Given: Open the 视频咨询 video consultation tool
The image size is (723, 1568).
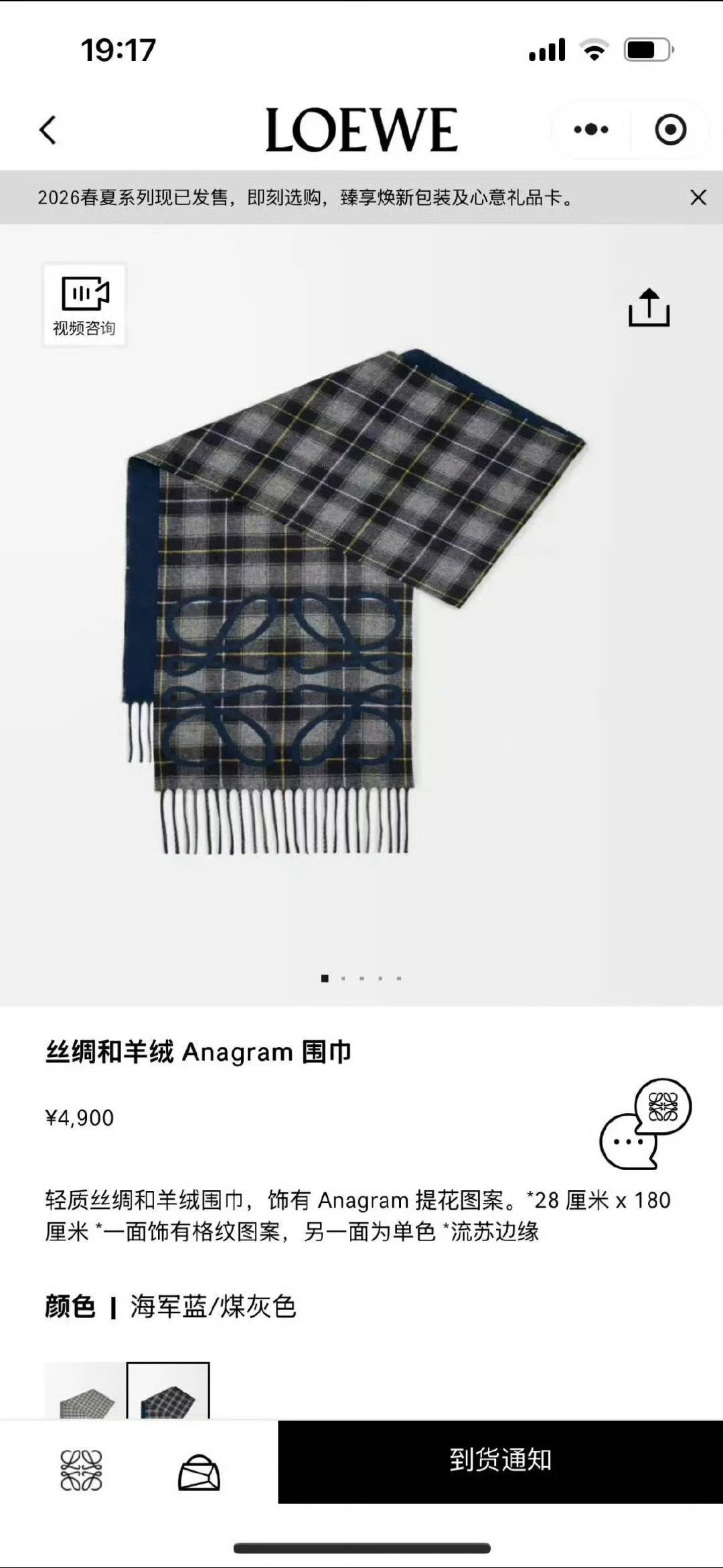Looking at the screenshot, I should coord(83,303).
